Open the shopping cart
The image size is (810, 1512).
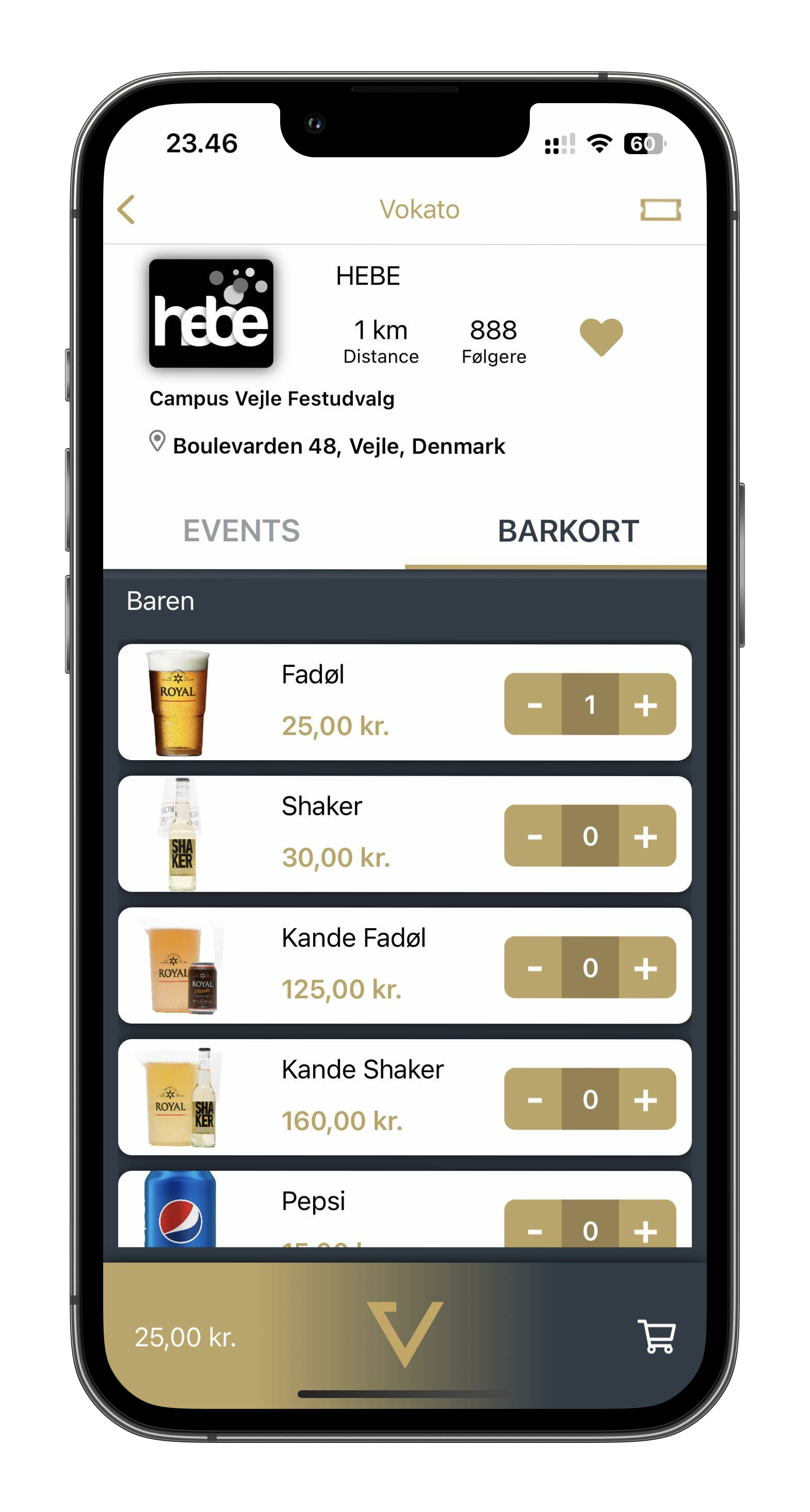click(x=657, y=1337)
